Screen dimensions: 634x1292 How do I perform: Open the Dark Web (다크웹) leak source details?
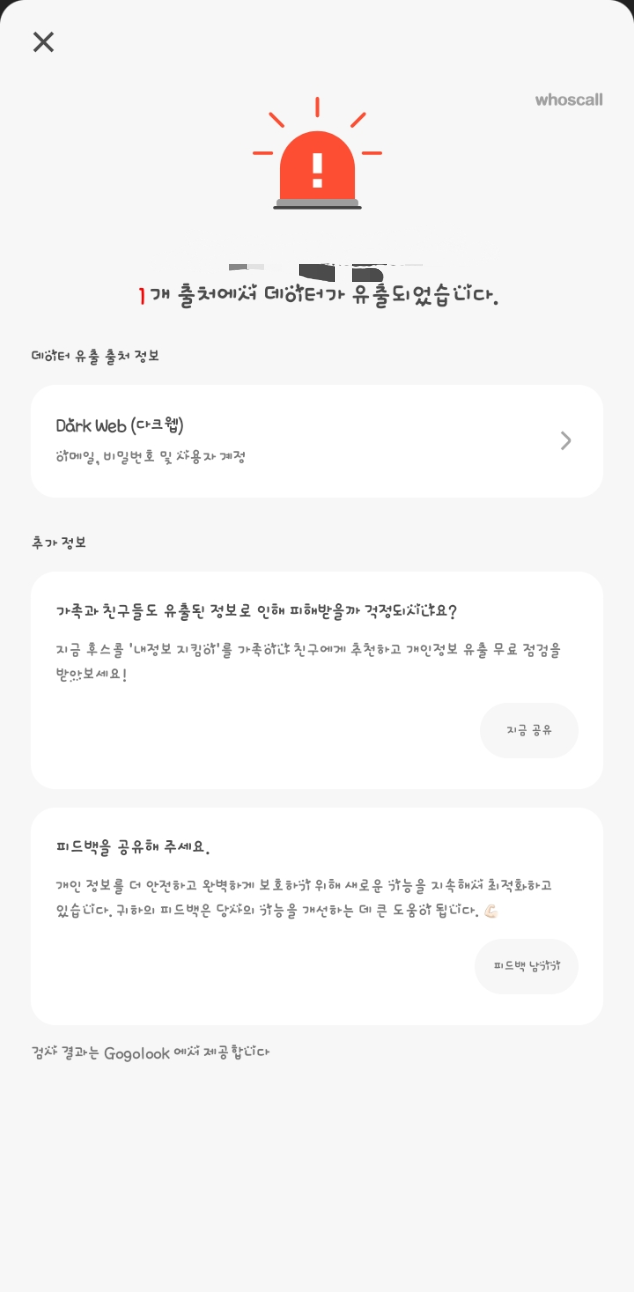pos(316,441)
